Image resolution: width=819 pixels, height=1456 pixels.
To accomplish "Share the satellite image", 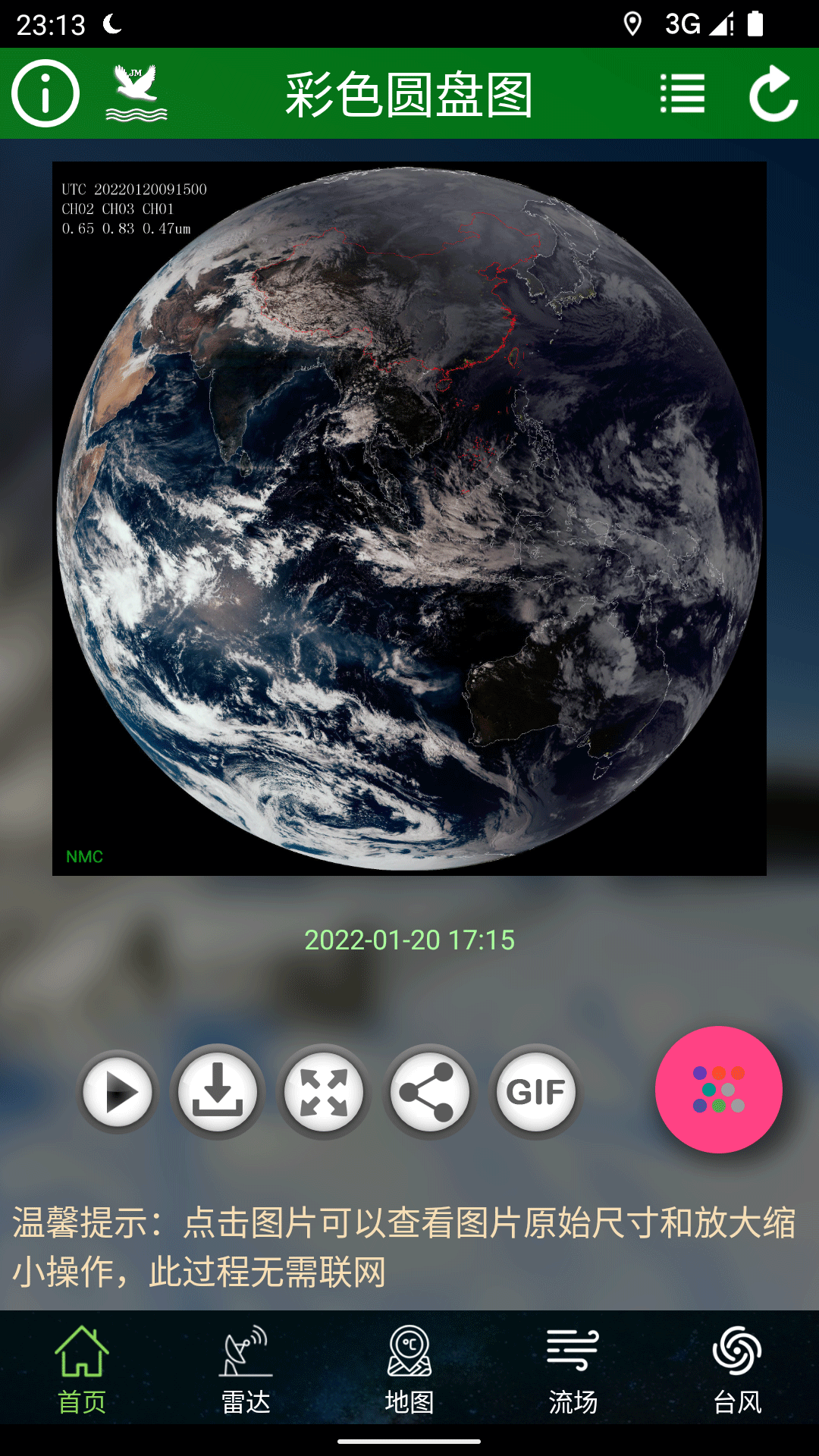I will [429, 1092].
